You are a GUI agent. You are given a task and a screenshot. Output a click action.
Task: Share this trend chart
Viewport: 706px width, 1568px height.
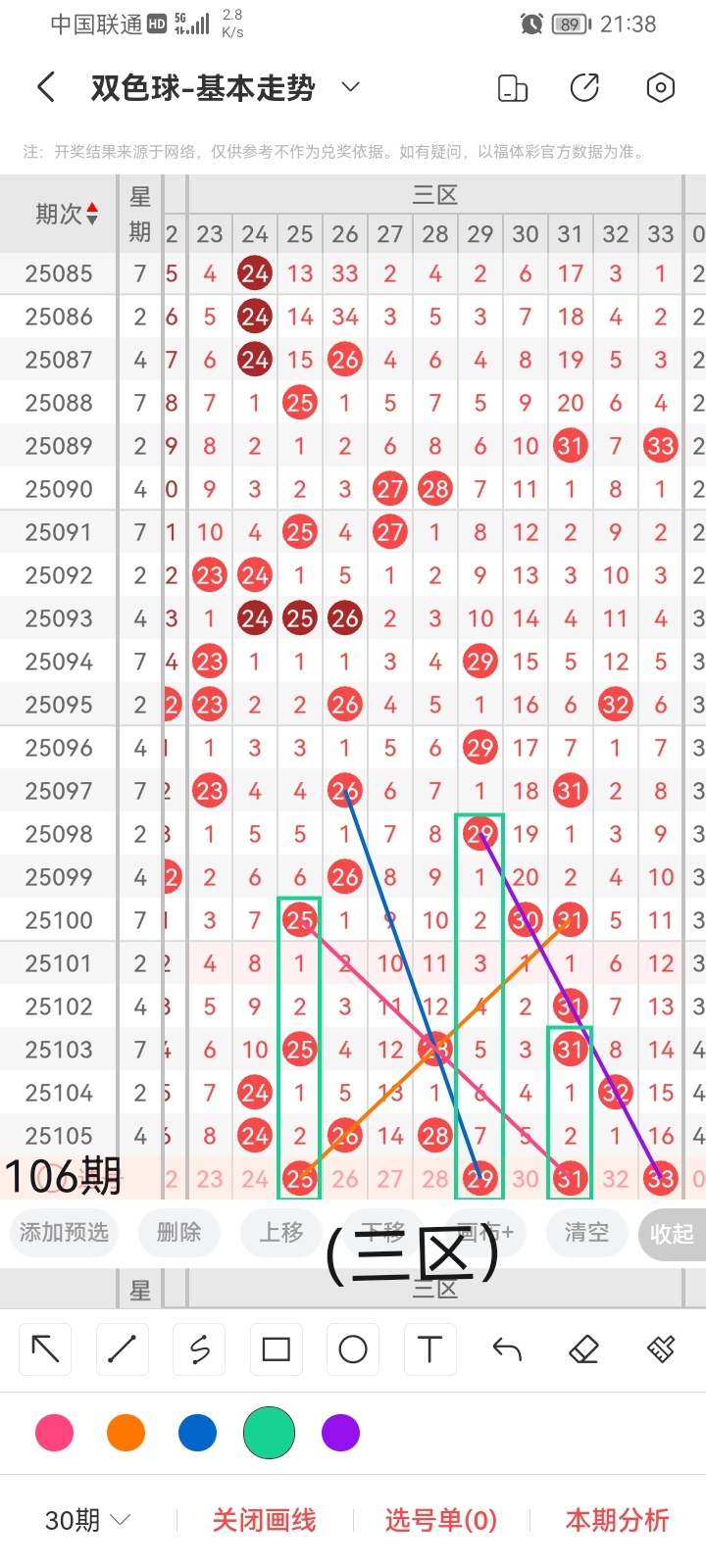pyautogui.click(x=584, y=87)
